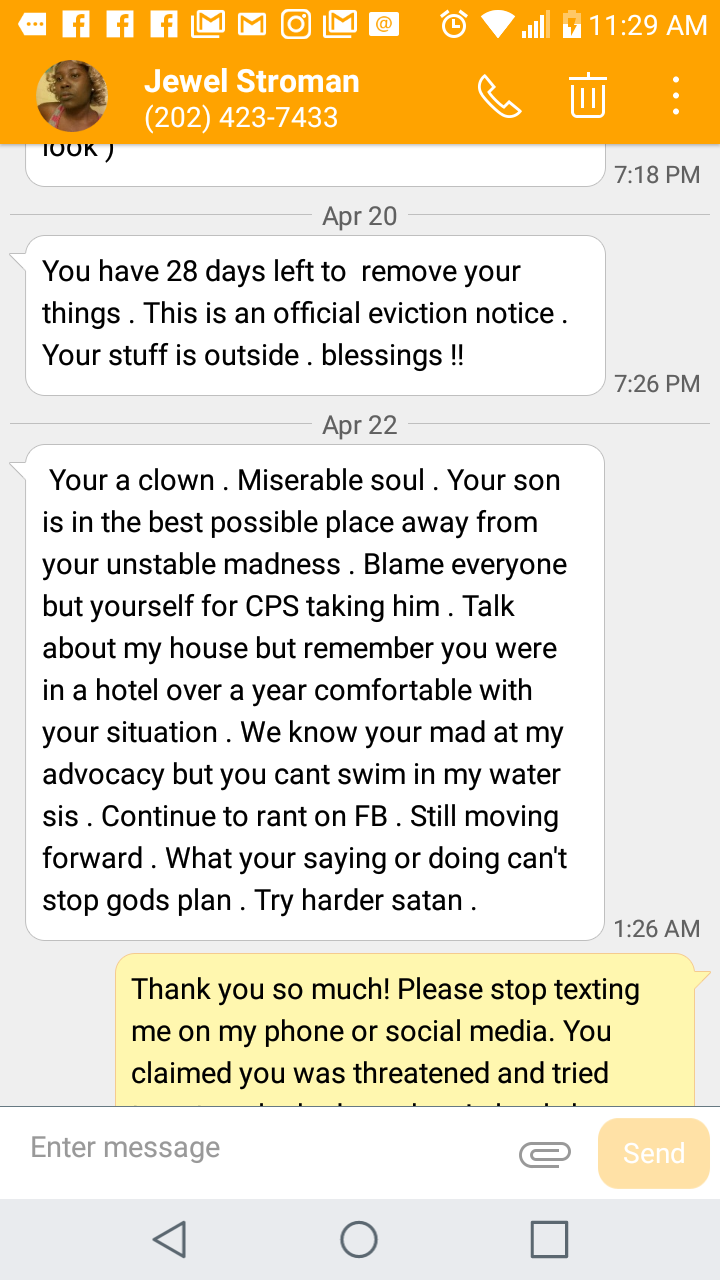
Task: Open recent apps from the navigation bar
Action: [549, 1239]
